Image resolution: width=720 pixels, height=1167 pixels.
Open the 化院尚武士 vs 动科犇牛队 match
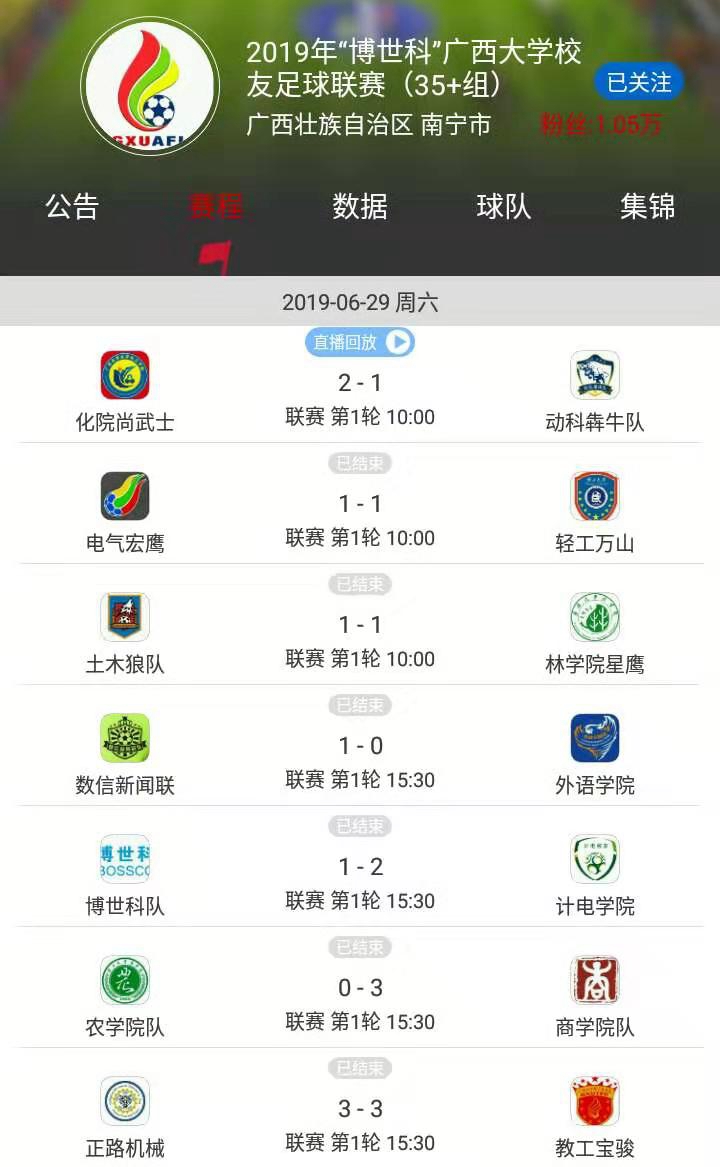tap(360, 396)
